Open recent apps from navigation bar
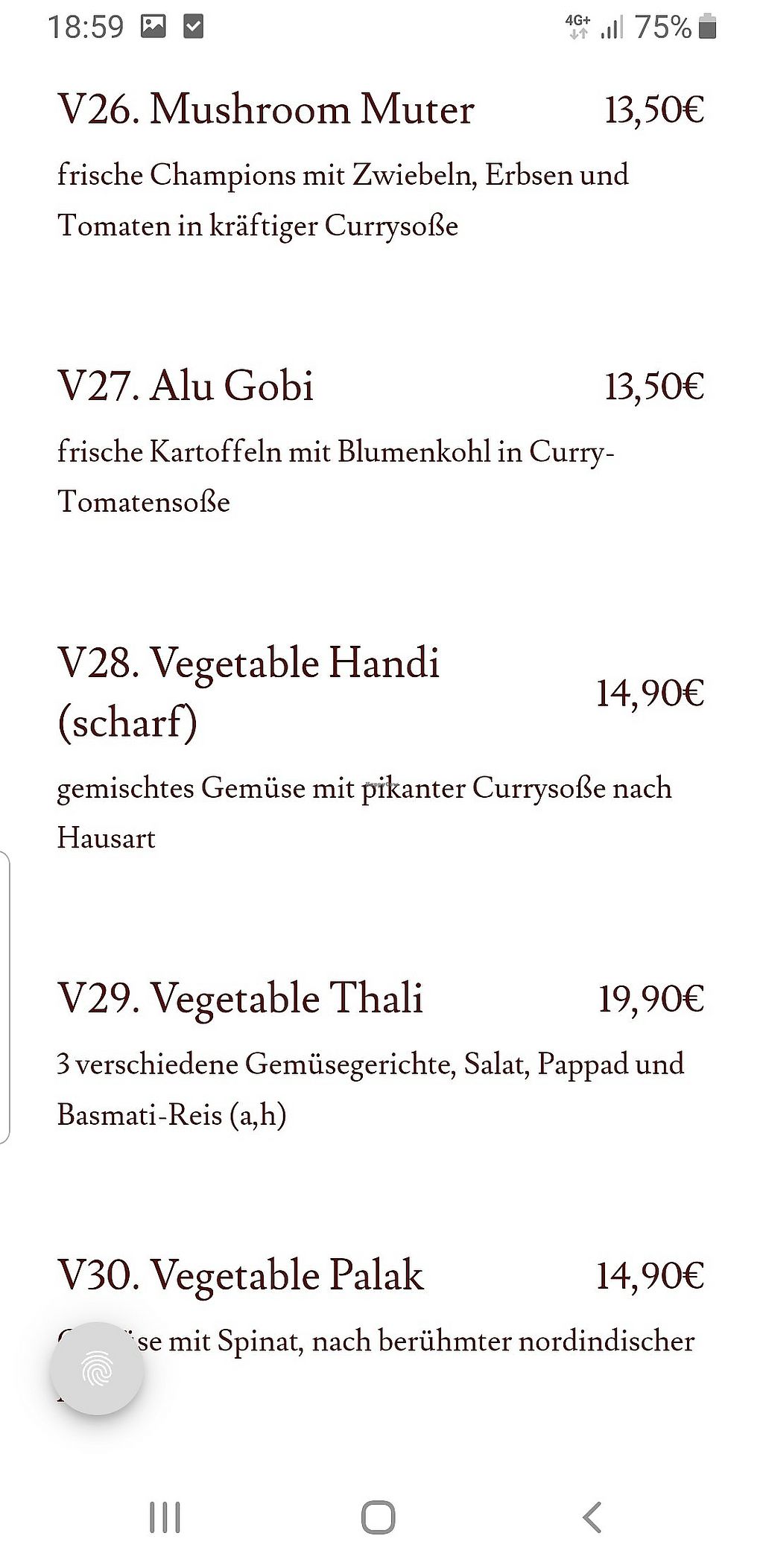This screenshot has width=763, height=1568. pos(165,1517)
